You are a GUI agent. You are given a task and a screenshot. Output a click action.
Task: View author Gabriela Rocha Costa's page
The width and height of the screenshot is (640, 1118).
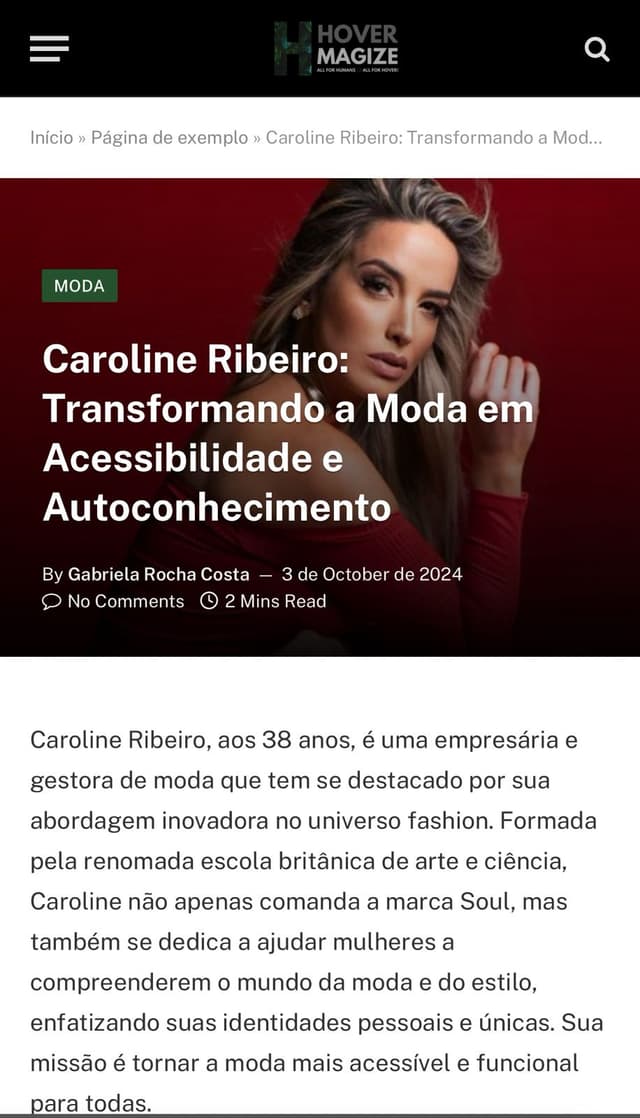(x=158, y=574)
